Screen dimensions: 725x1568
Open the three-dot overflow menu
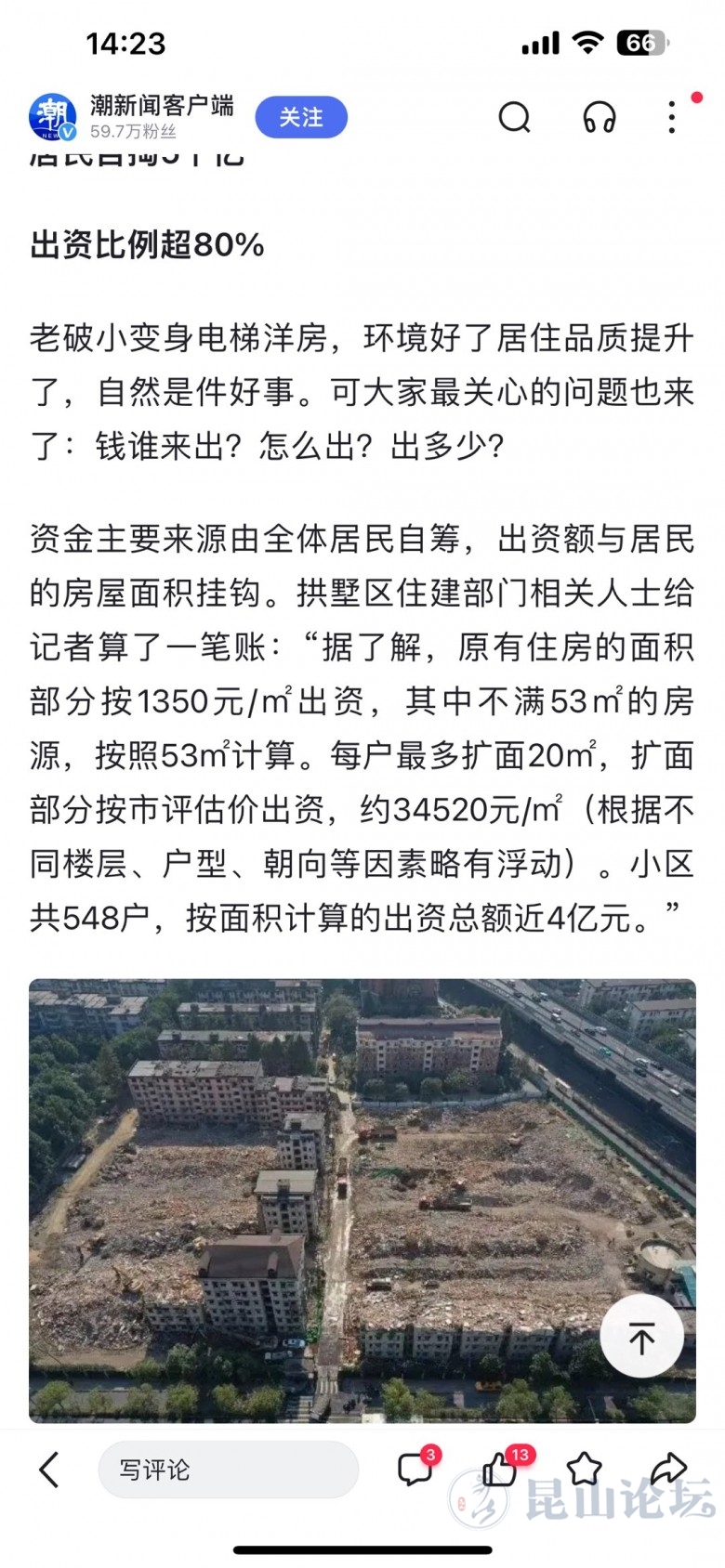point(672,118)
